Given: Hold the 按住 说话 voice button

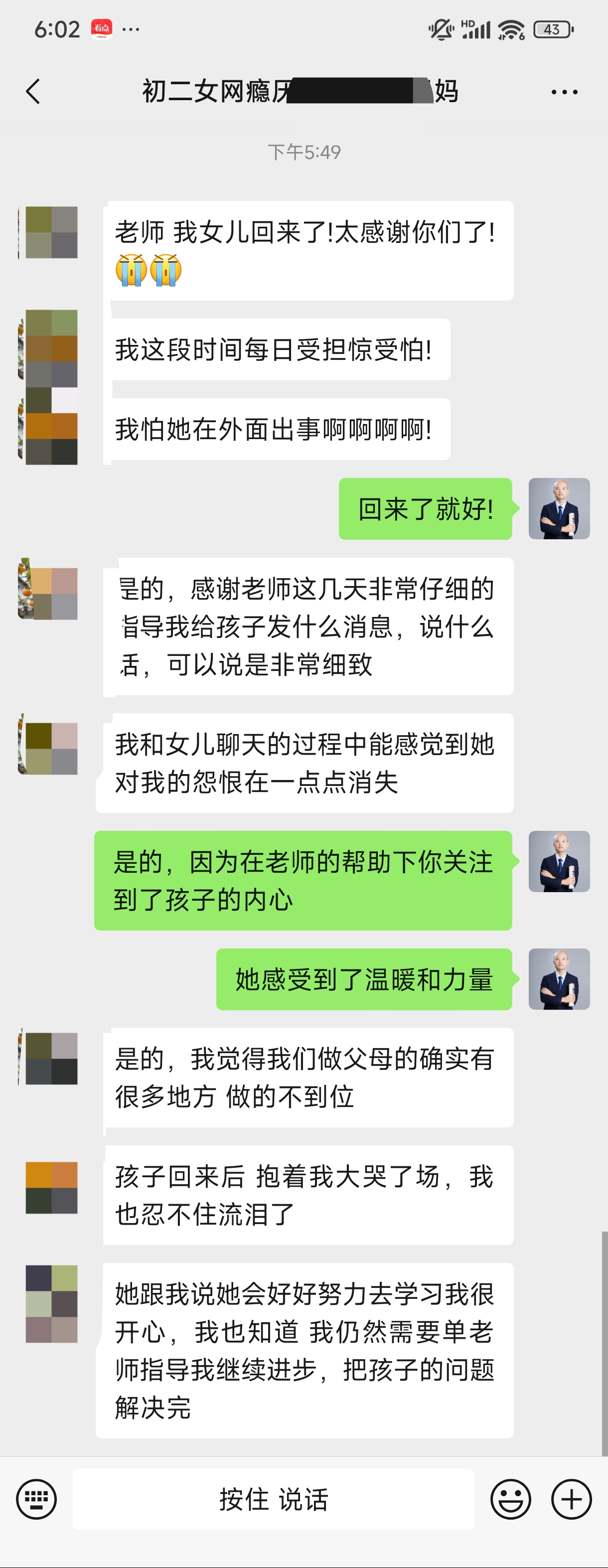Looking at the screenshot, I should (x=273, y=1499).
